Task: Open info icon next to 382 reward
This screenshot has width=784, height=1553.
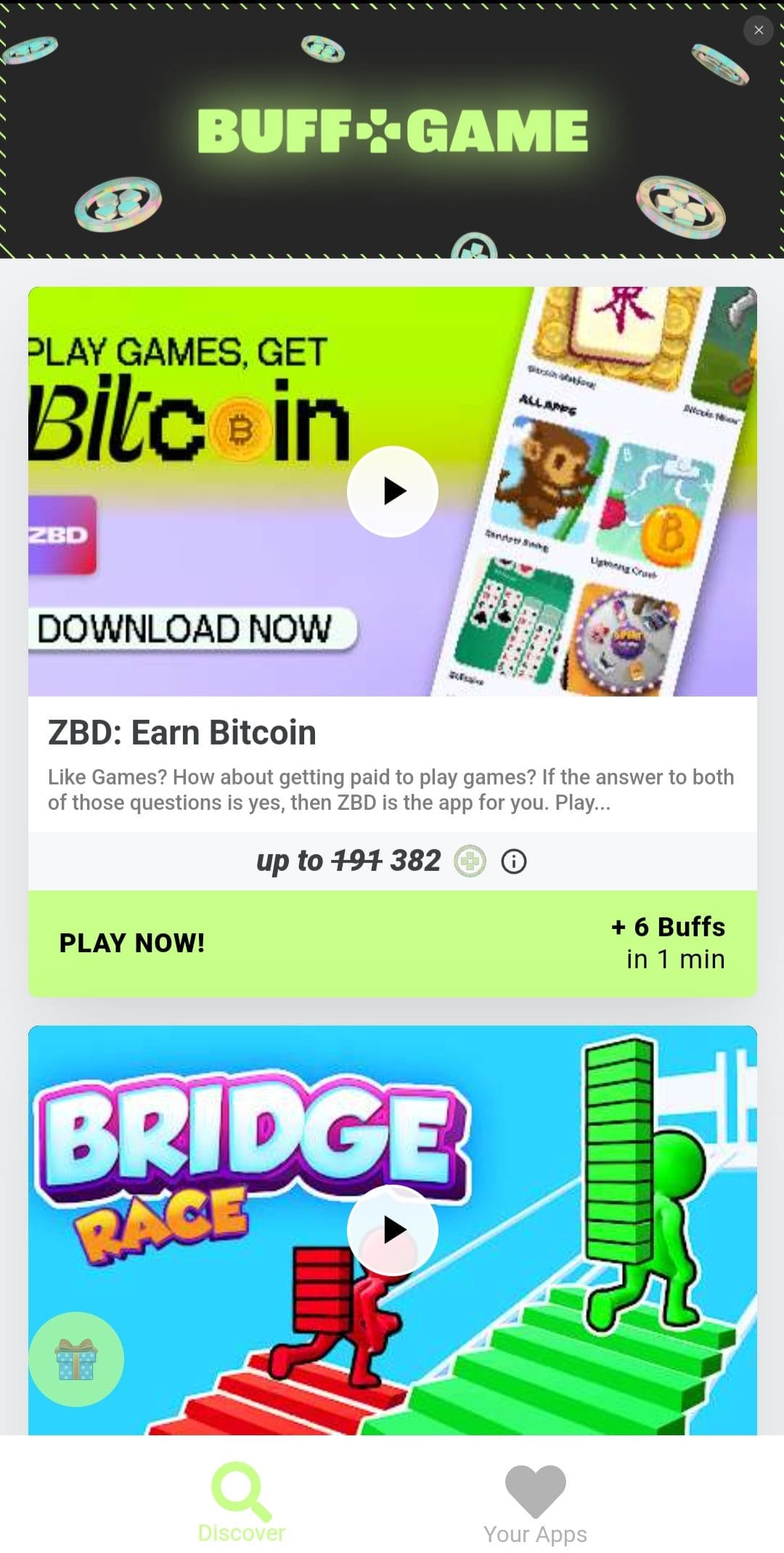Action: [x=514, y=861]
